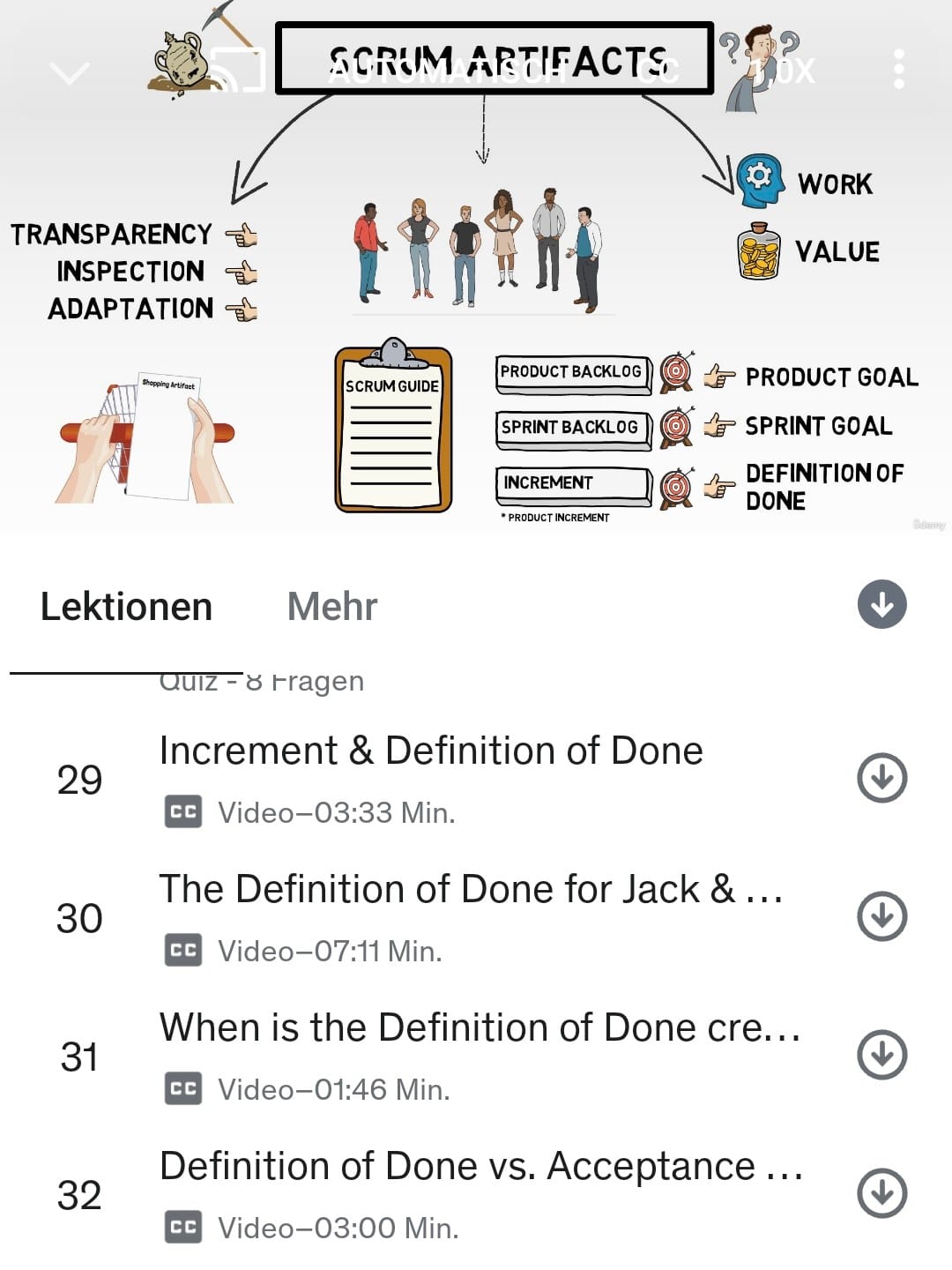Switch to the Lektionen tab

coord(126,607)
